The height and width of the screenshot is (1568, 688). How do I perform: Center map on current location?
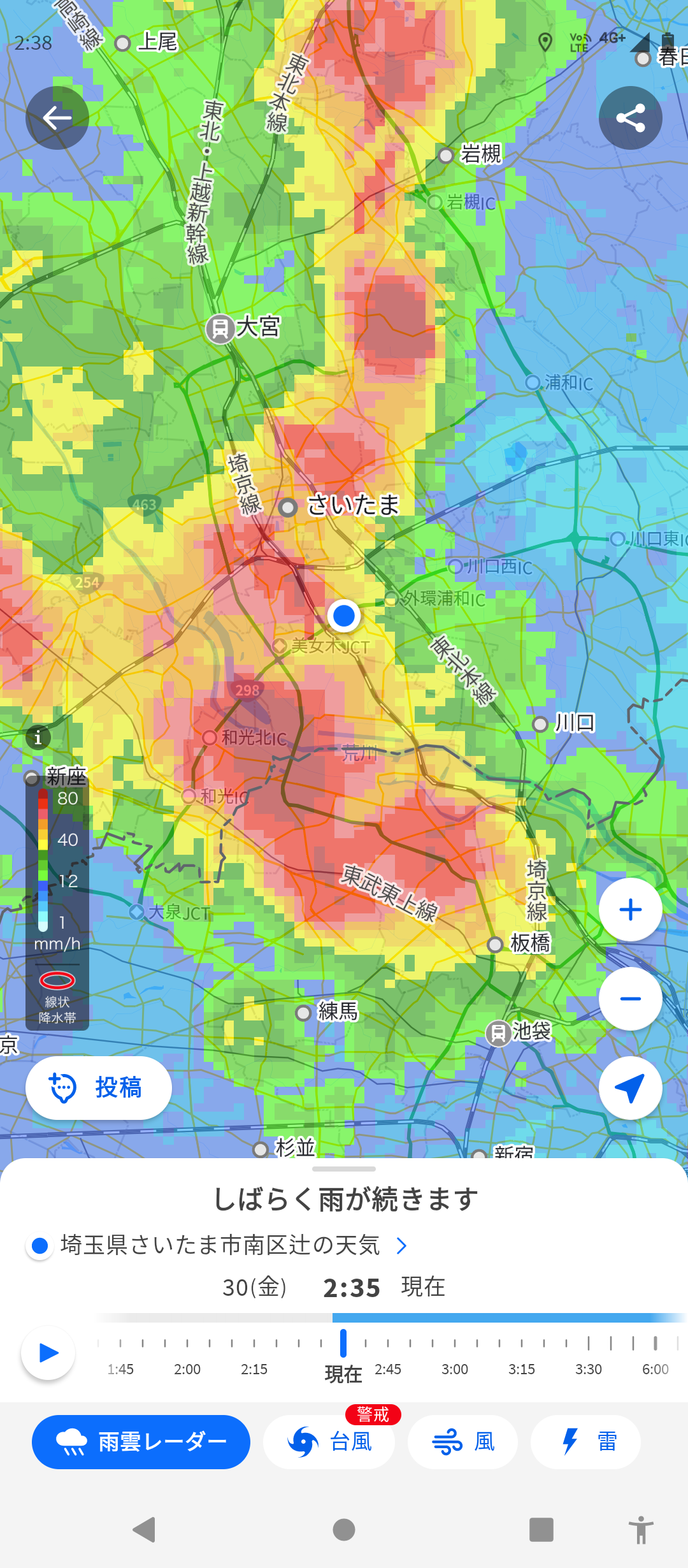[630, 1088]
